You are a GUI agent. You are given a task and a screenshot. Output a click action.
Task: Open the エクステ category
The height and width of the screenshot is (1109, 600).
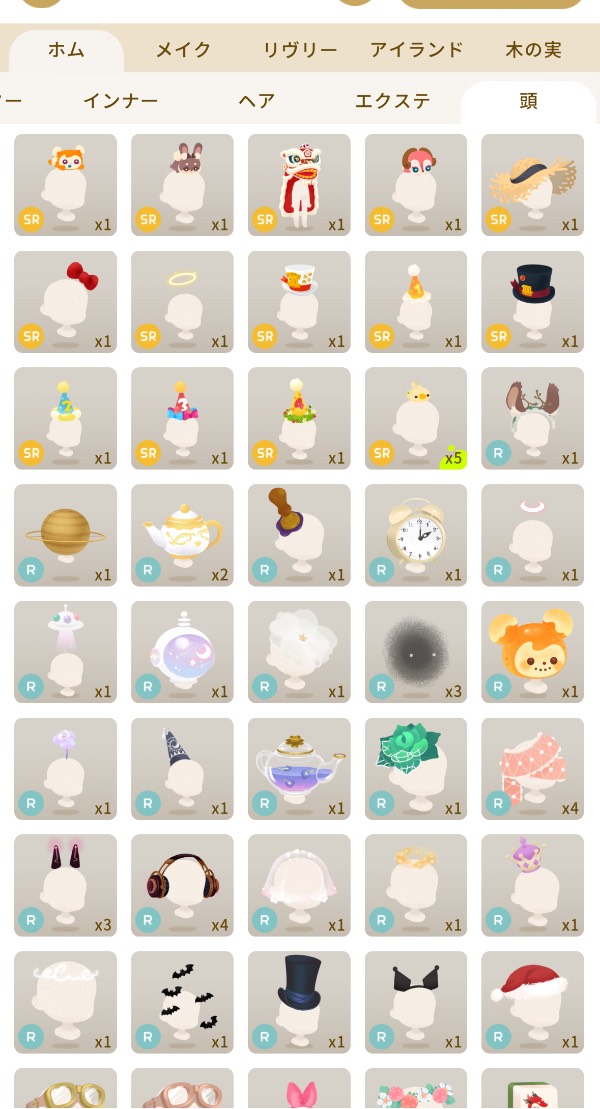(x=393, y=101)
